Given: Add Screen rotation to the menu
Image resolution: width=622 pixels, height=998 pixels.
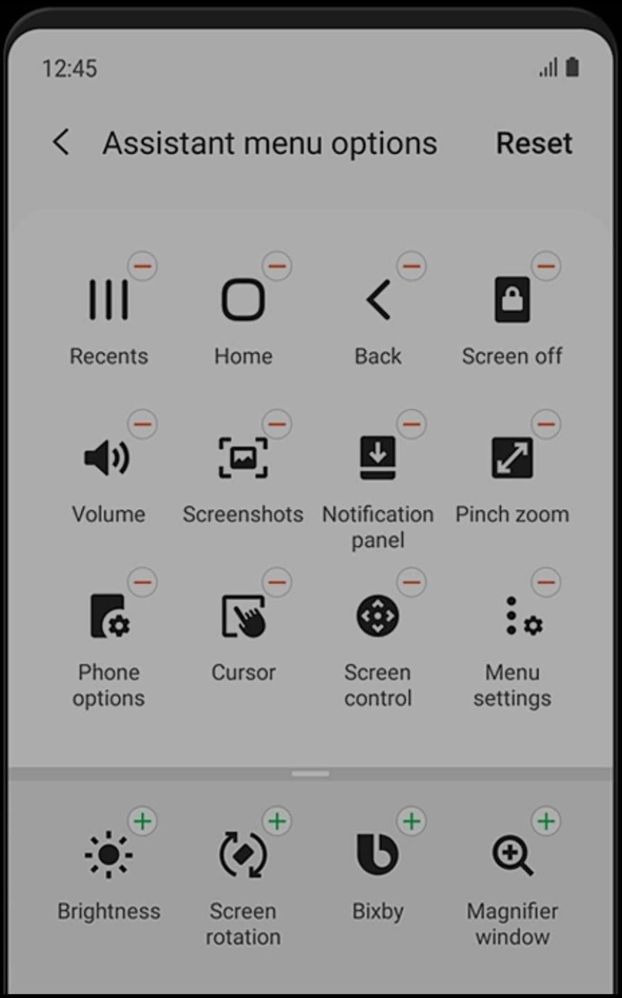Looking at the screenshot, I should tap(277, 822).
